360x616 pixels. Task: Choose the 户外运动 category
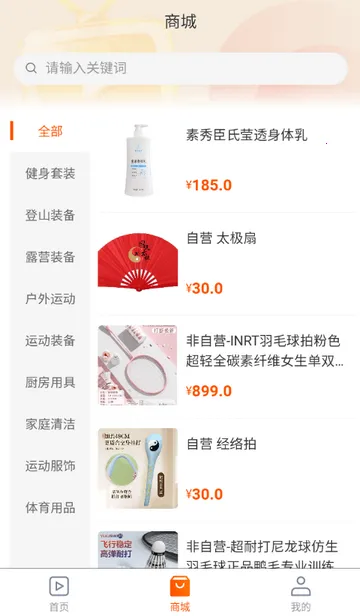tap(50, 299)
